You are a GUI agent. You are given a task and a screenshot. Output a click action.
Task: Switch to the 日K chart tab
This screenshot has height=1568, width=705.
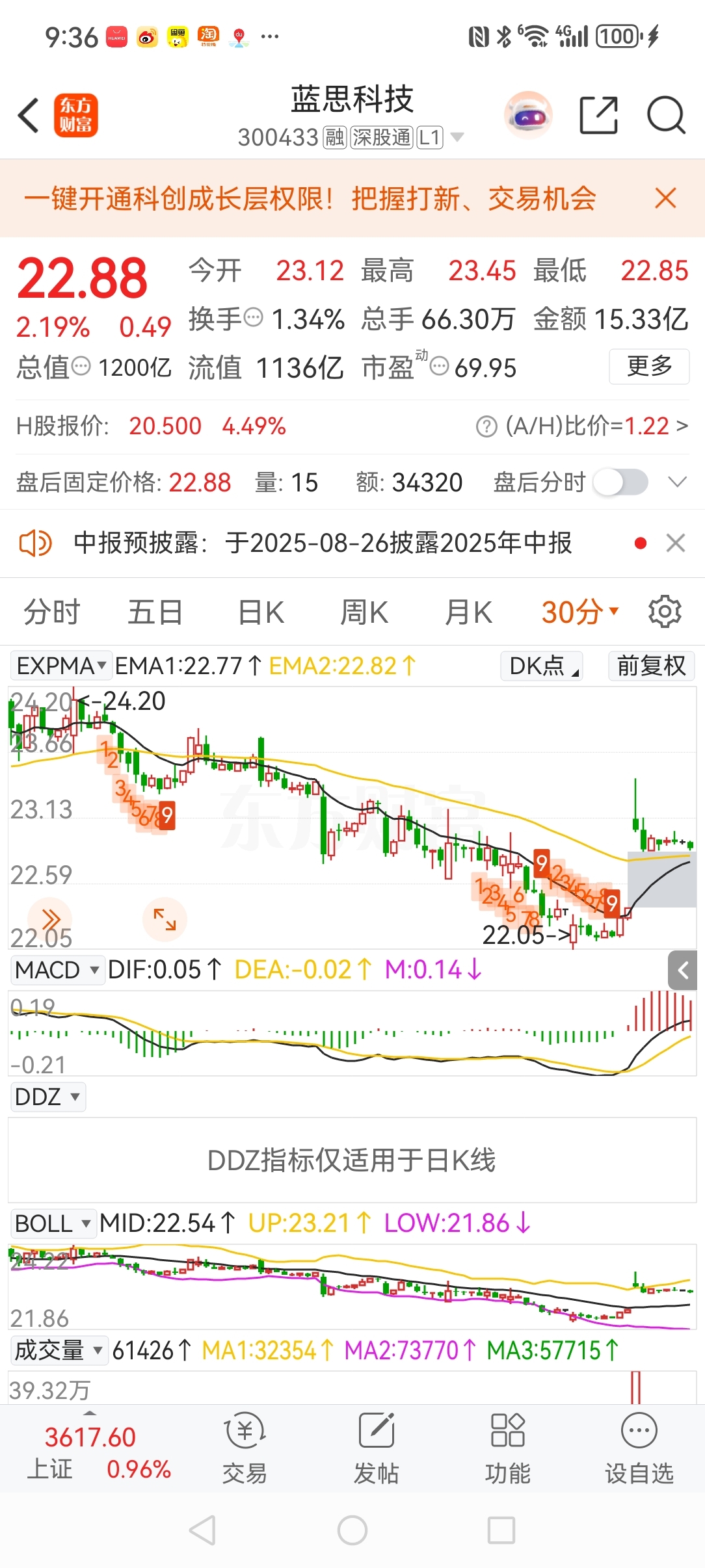point(261,612)
